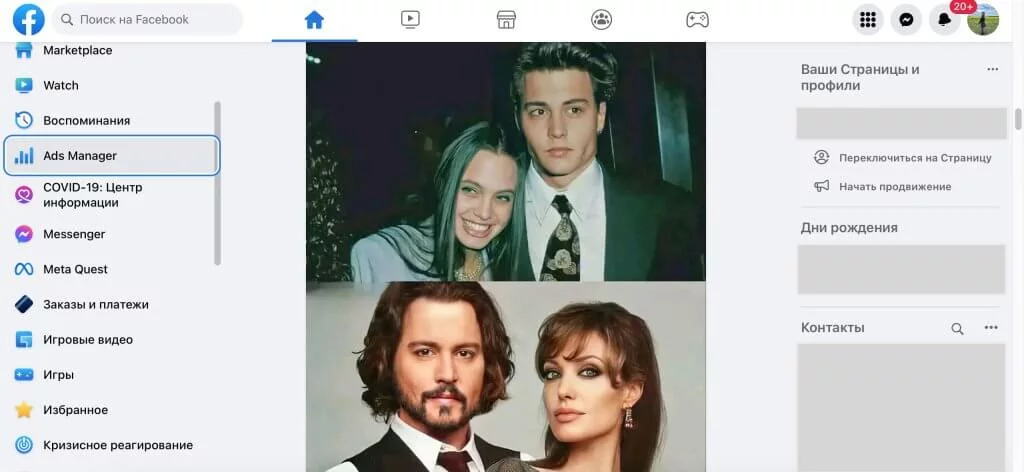This screenshot has width=1024, height=472.
Task: Switch to the Watch video tab
Action: [410, 19]
